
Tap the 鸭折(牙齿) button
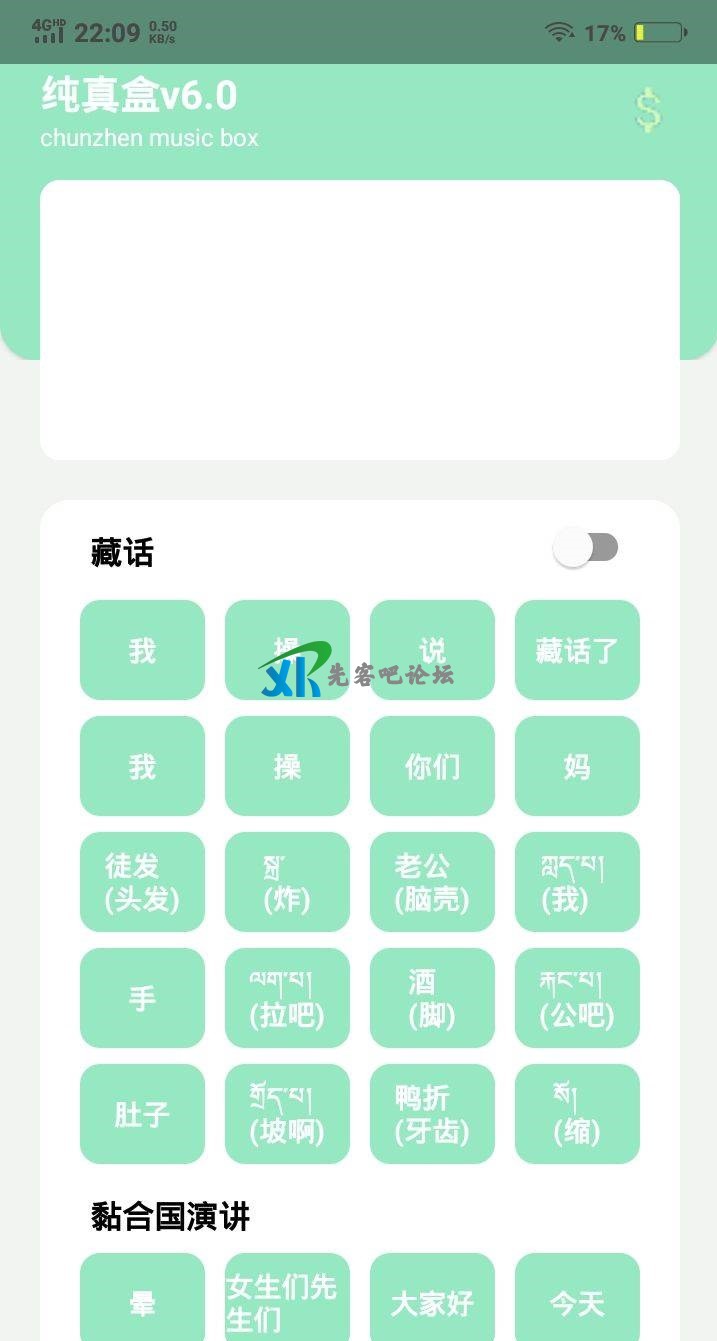coord(432,1114)
